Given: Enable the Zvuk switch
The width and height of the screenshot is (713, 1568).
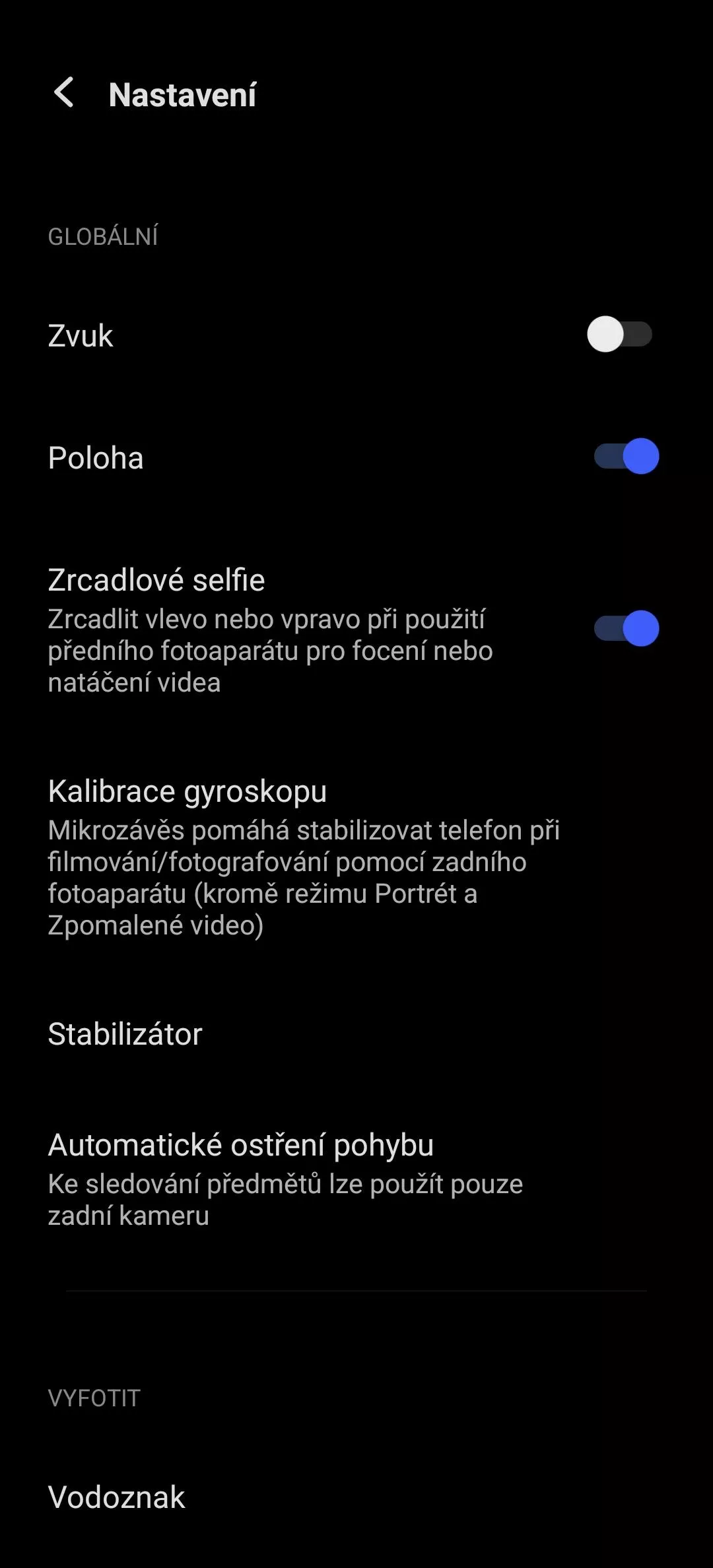Looking at the screenshot, I should pyautogui.click(x=619, y=335).
